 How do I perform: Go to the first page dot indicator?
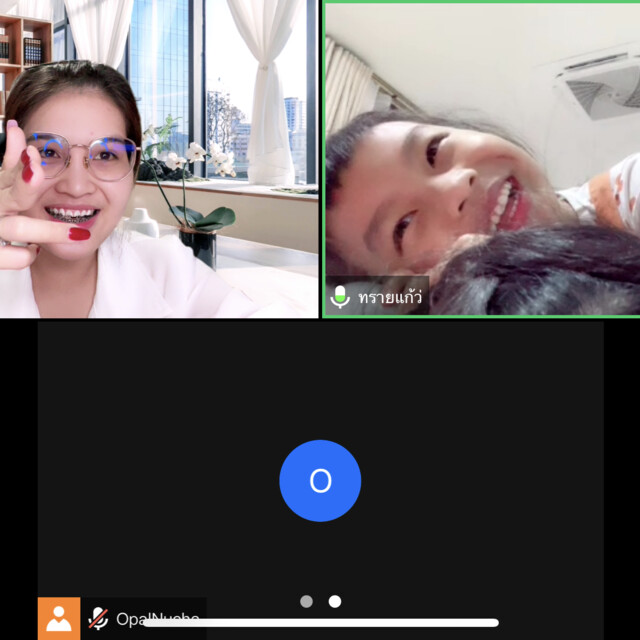(x=306, y=601)
